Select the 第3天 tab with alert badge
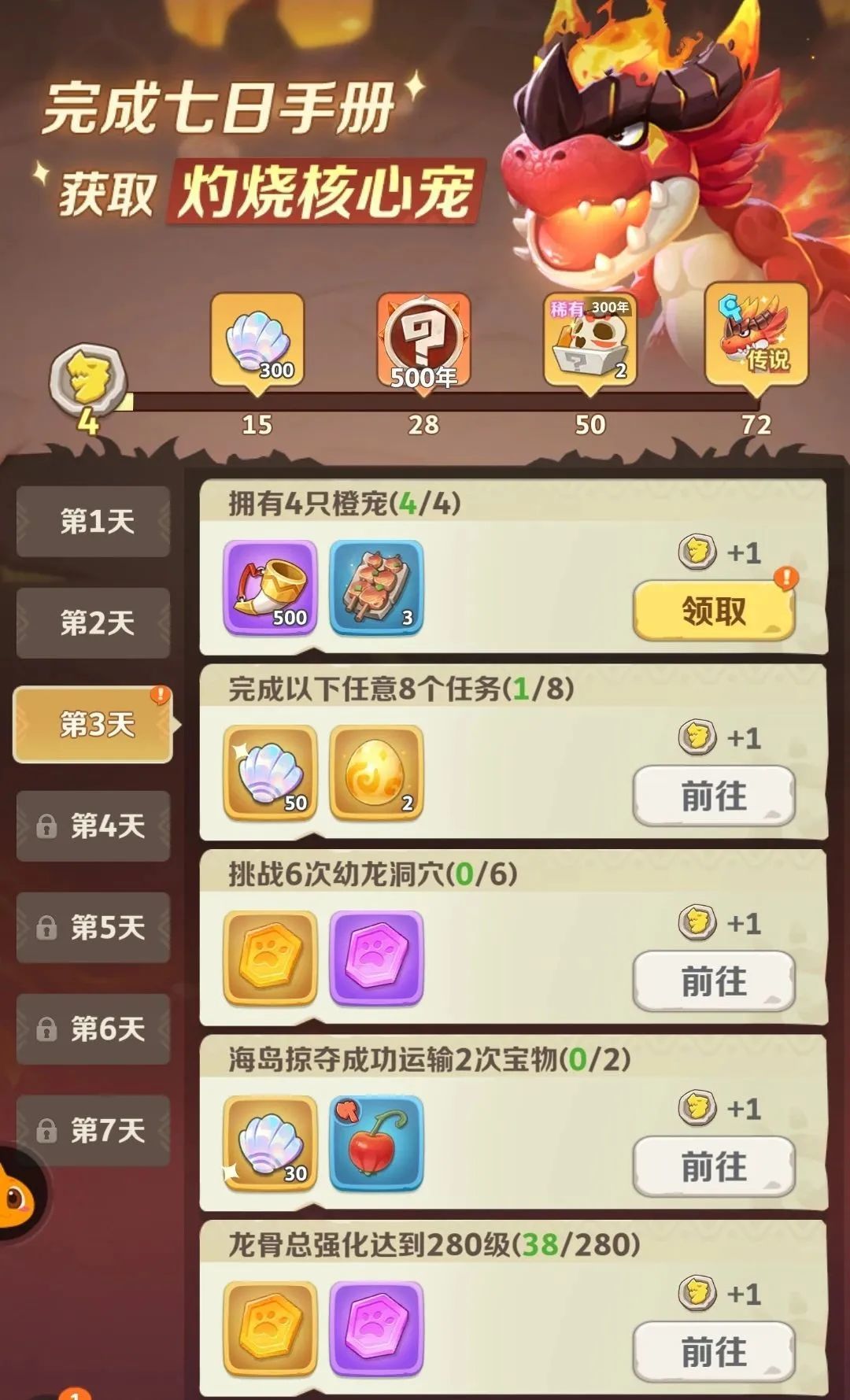 coord(92,726)
